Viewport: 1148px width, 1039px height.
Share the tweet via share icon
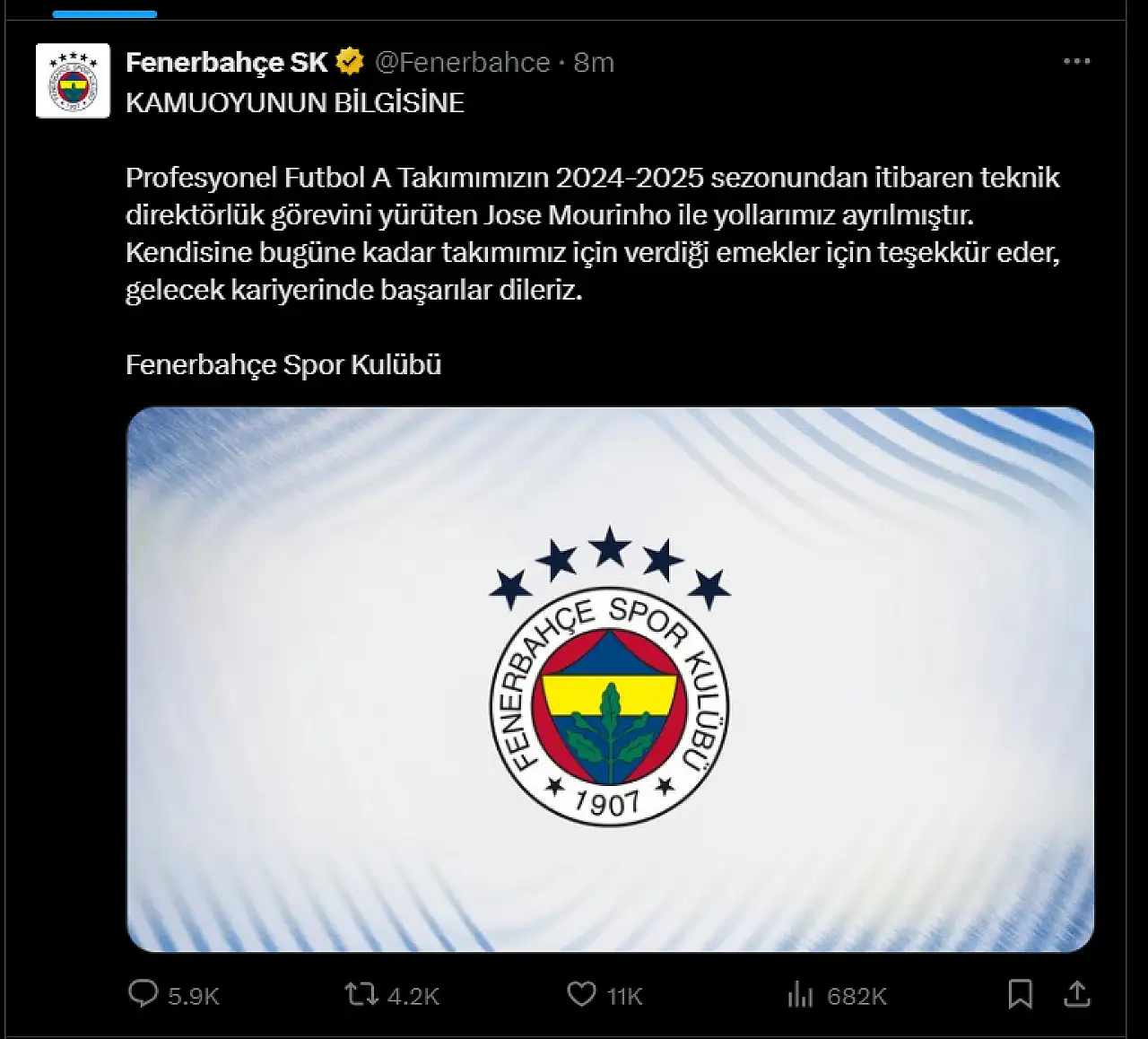tap(1076, 994)
